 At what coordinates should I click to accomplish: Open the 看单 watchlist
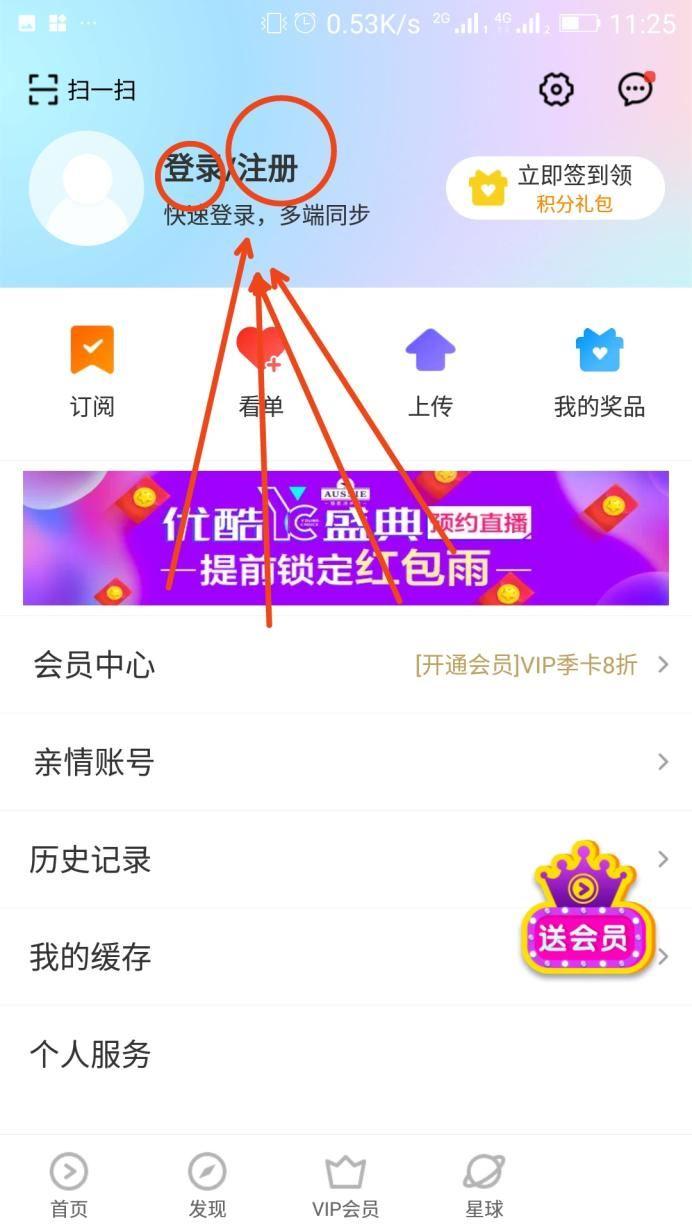[261, 371]
